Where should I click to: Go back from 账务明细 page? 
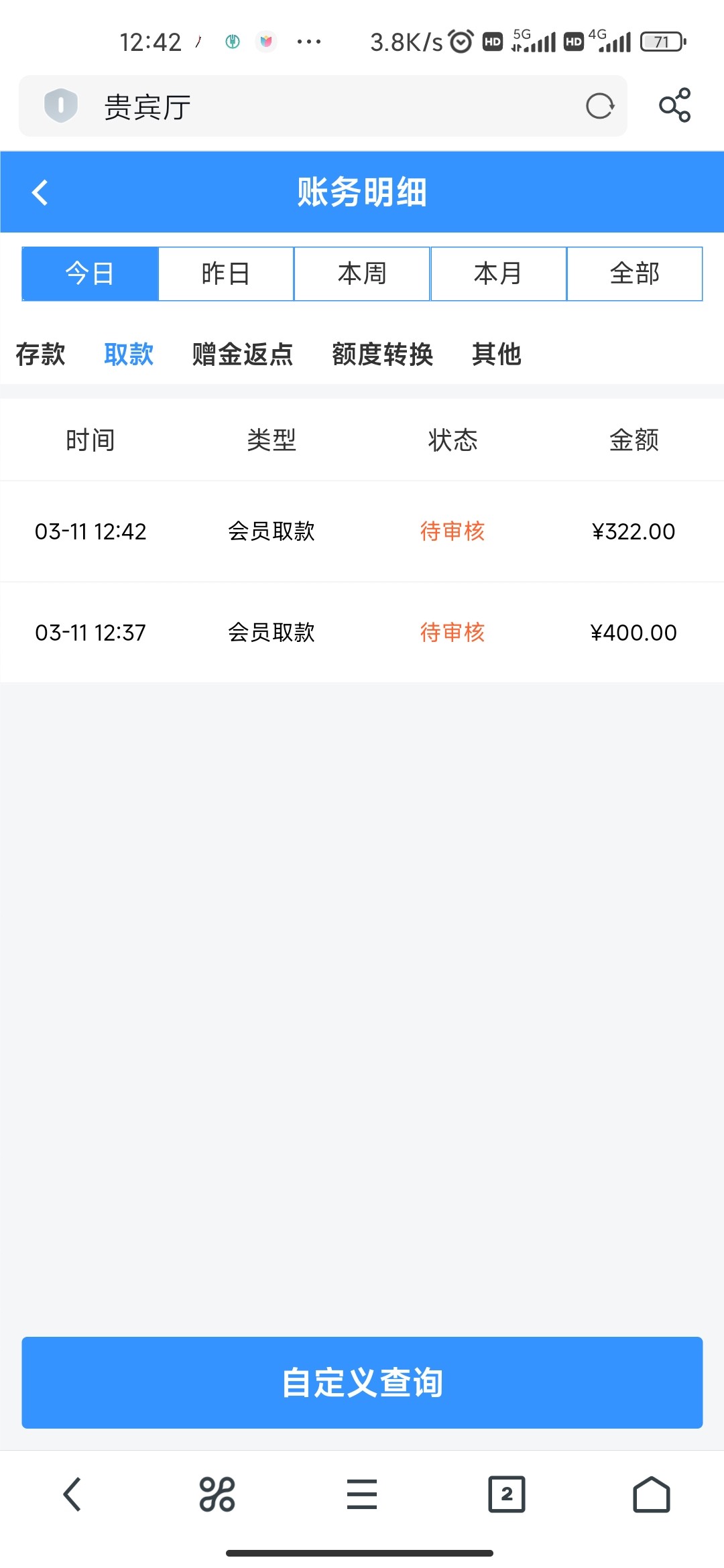tap(40, 193)
